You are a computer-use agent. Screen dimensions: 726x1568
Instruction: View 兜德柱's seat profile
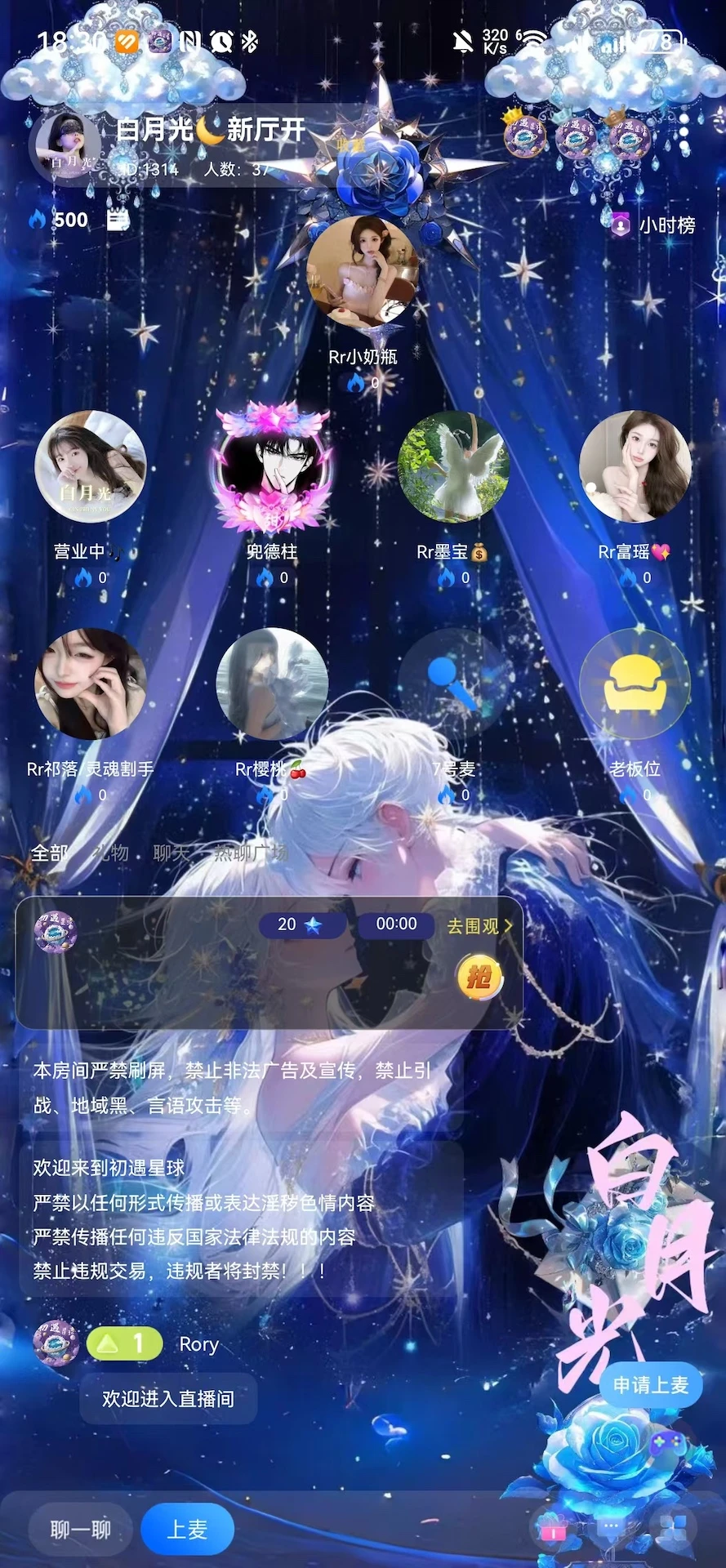[272, 466]
